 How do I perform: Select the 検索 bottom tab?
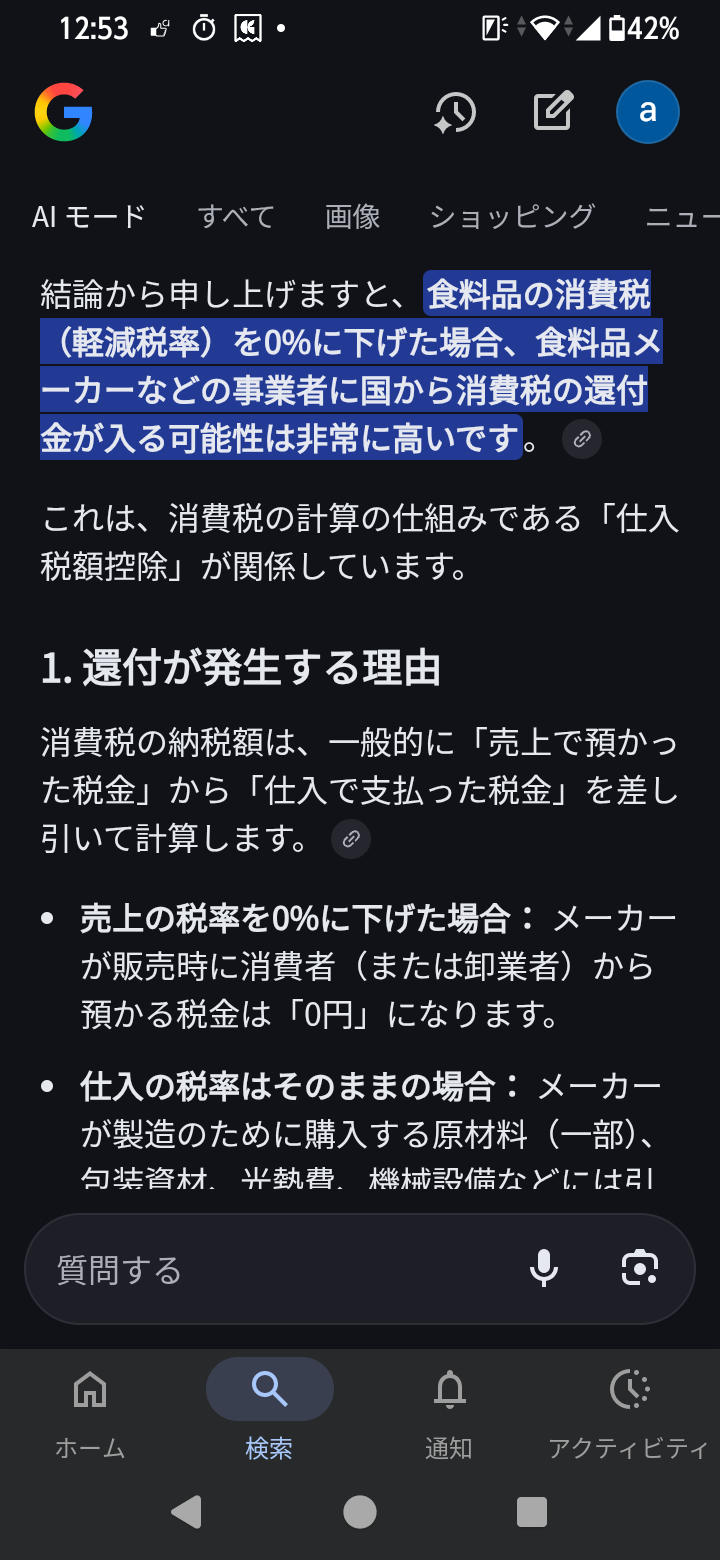point(269,1412)
